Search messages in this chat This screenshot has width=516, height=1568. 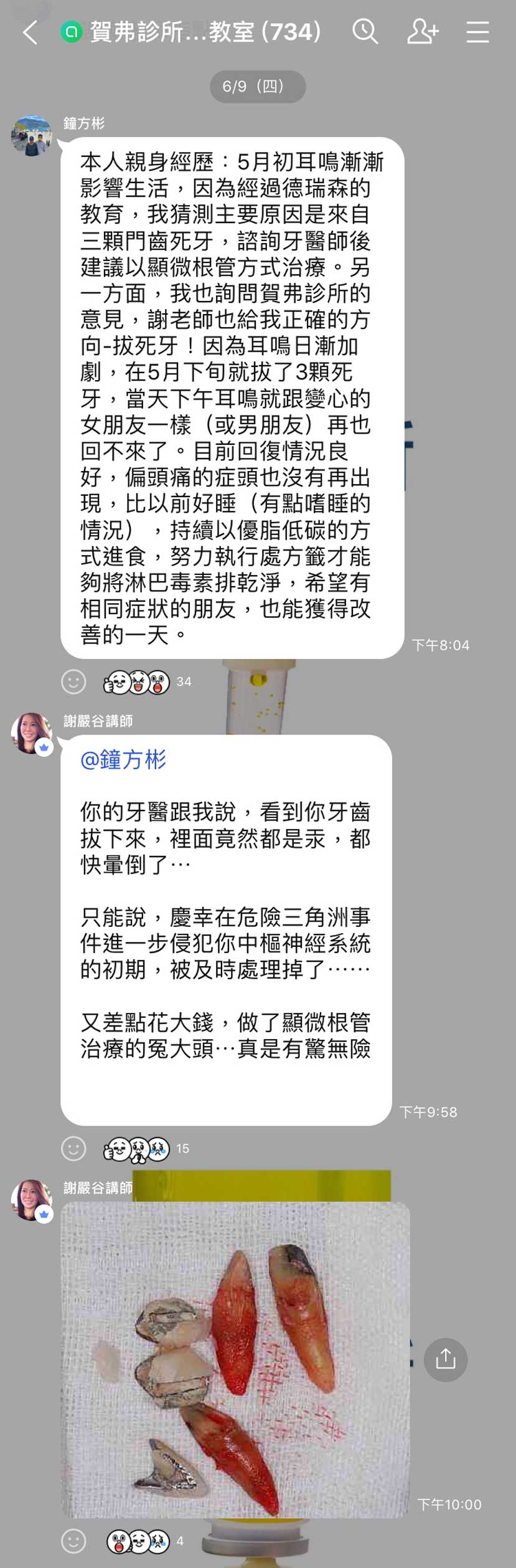coord(365,31)
